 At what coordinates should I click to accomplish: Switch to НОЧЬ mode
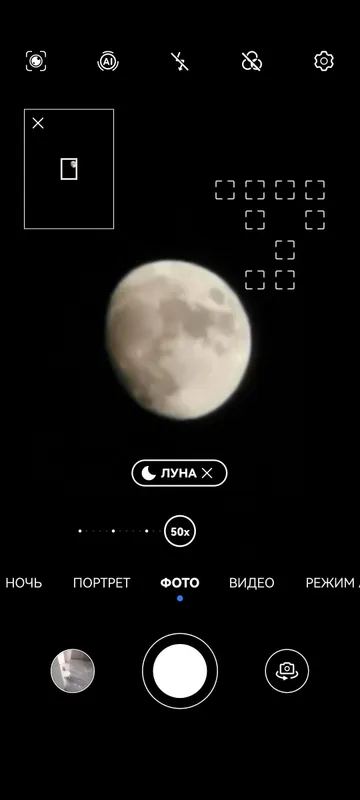(x=24, y=583)
